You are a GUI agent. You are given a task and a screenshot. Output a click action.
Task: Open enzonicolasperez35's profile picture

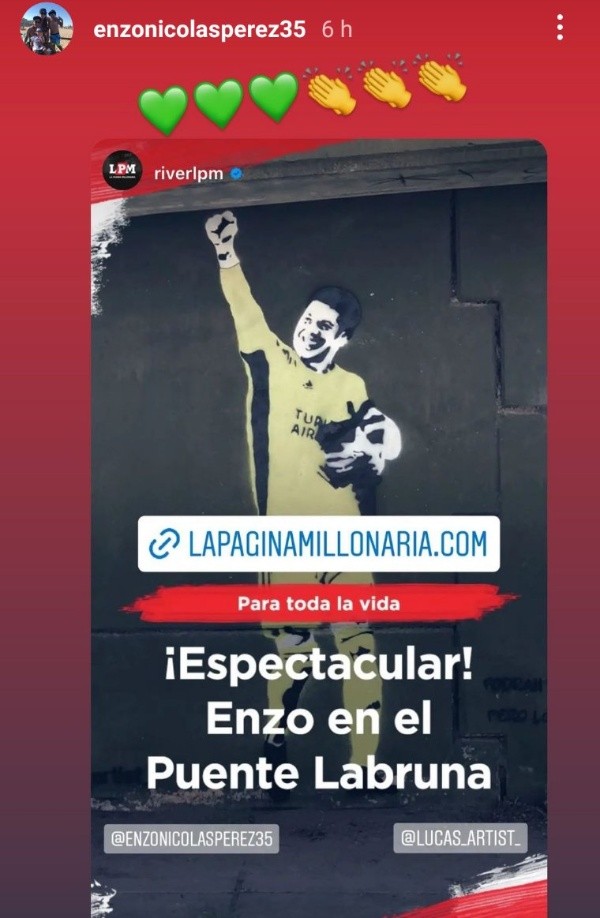click(x=47, y=29)
